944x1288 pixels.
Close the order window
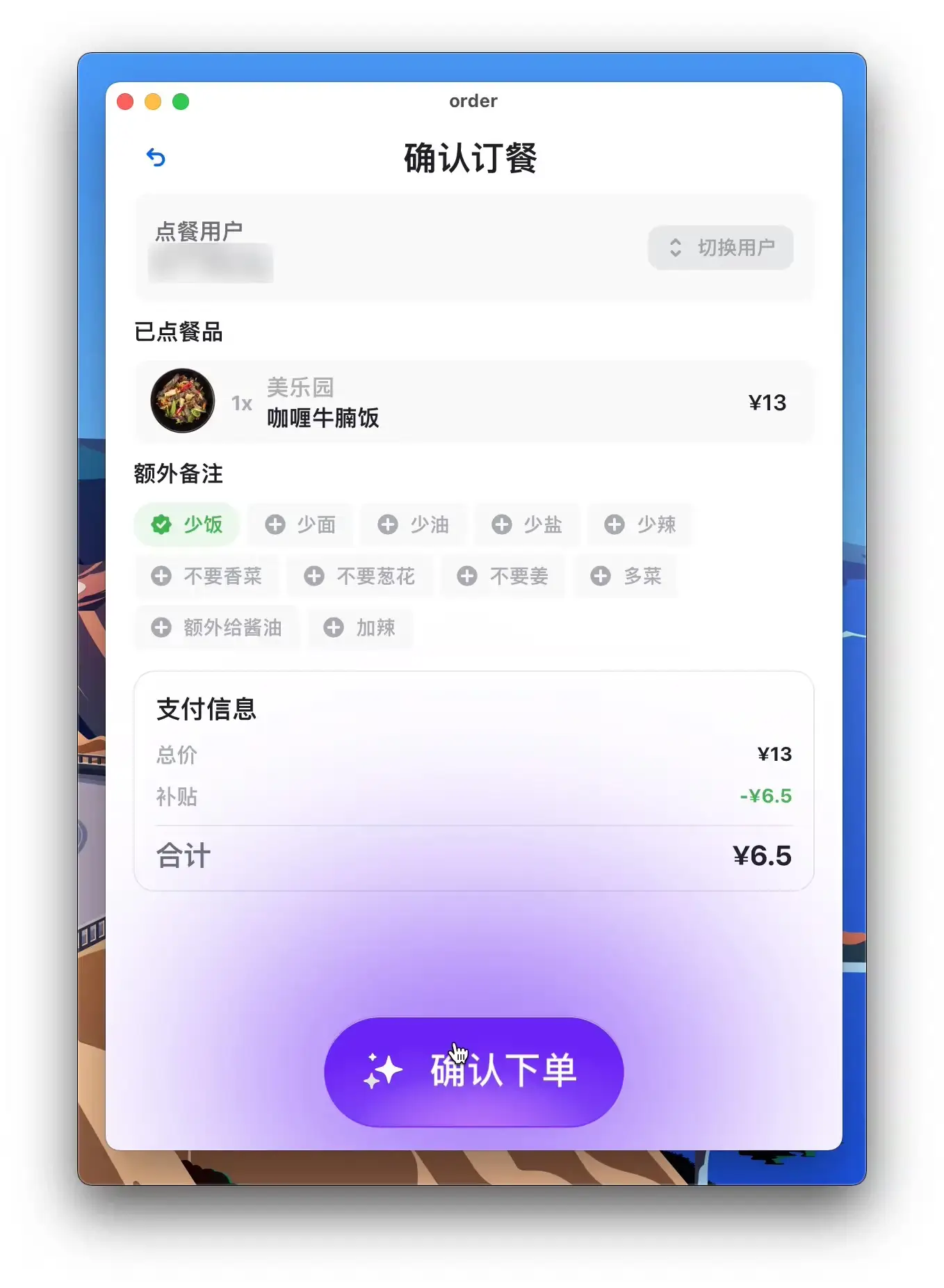125,102
